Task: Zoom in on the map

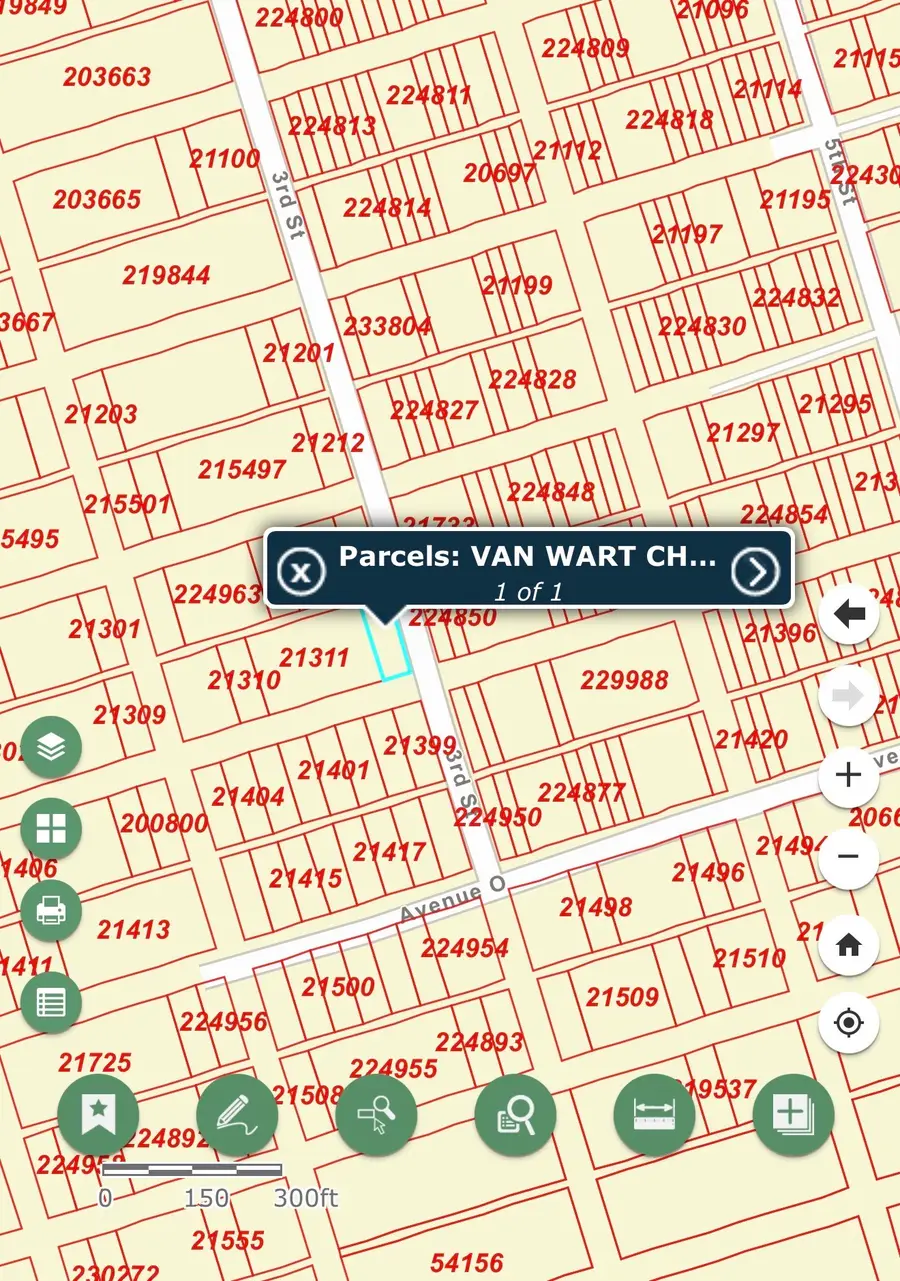Action: click(848, 775)
